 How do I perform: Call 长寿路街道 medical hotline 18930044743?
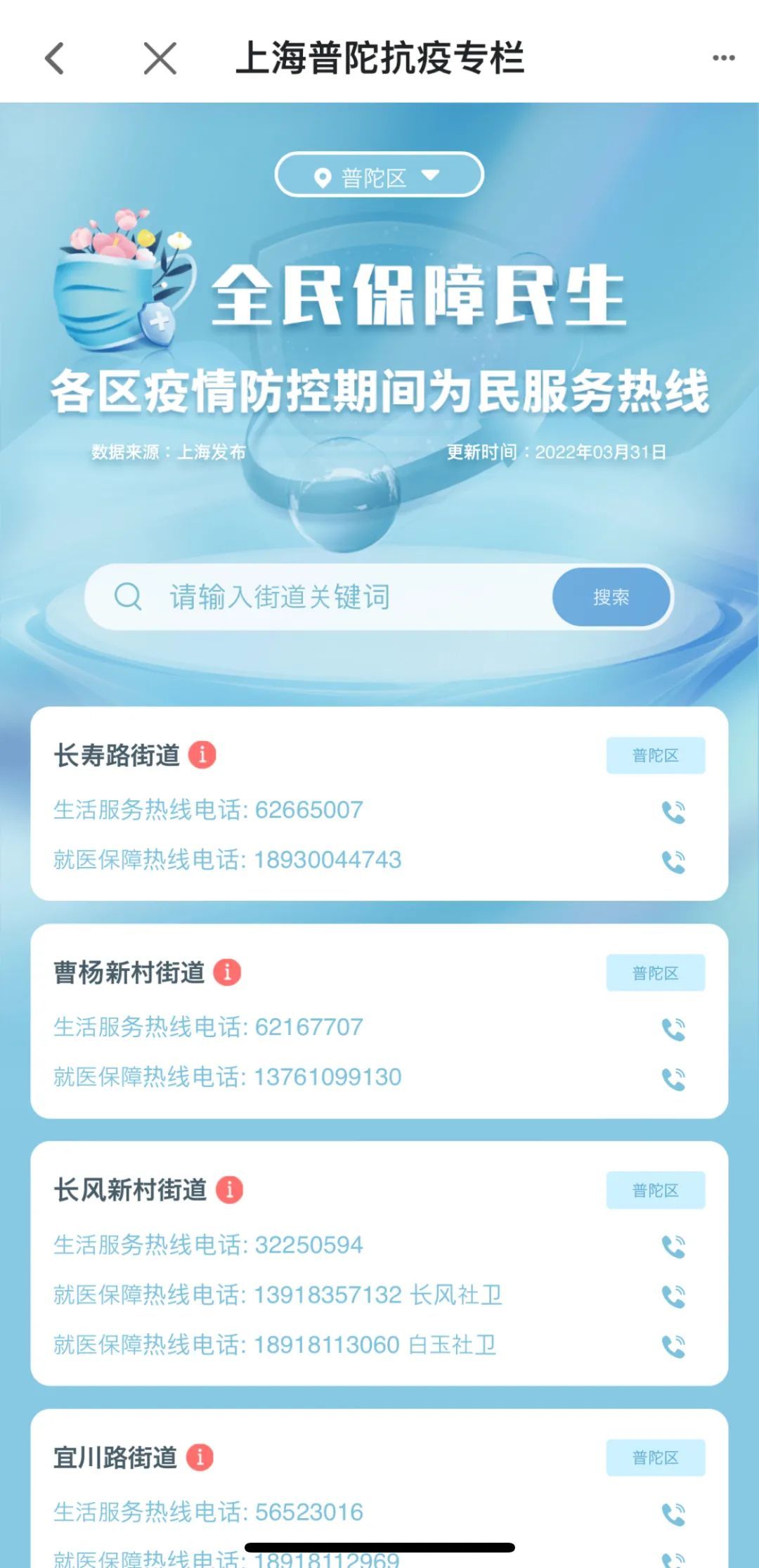point(673,861)
